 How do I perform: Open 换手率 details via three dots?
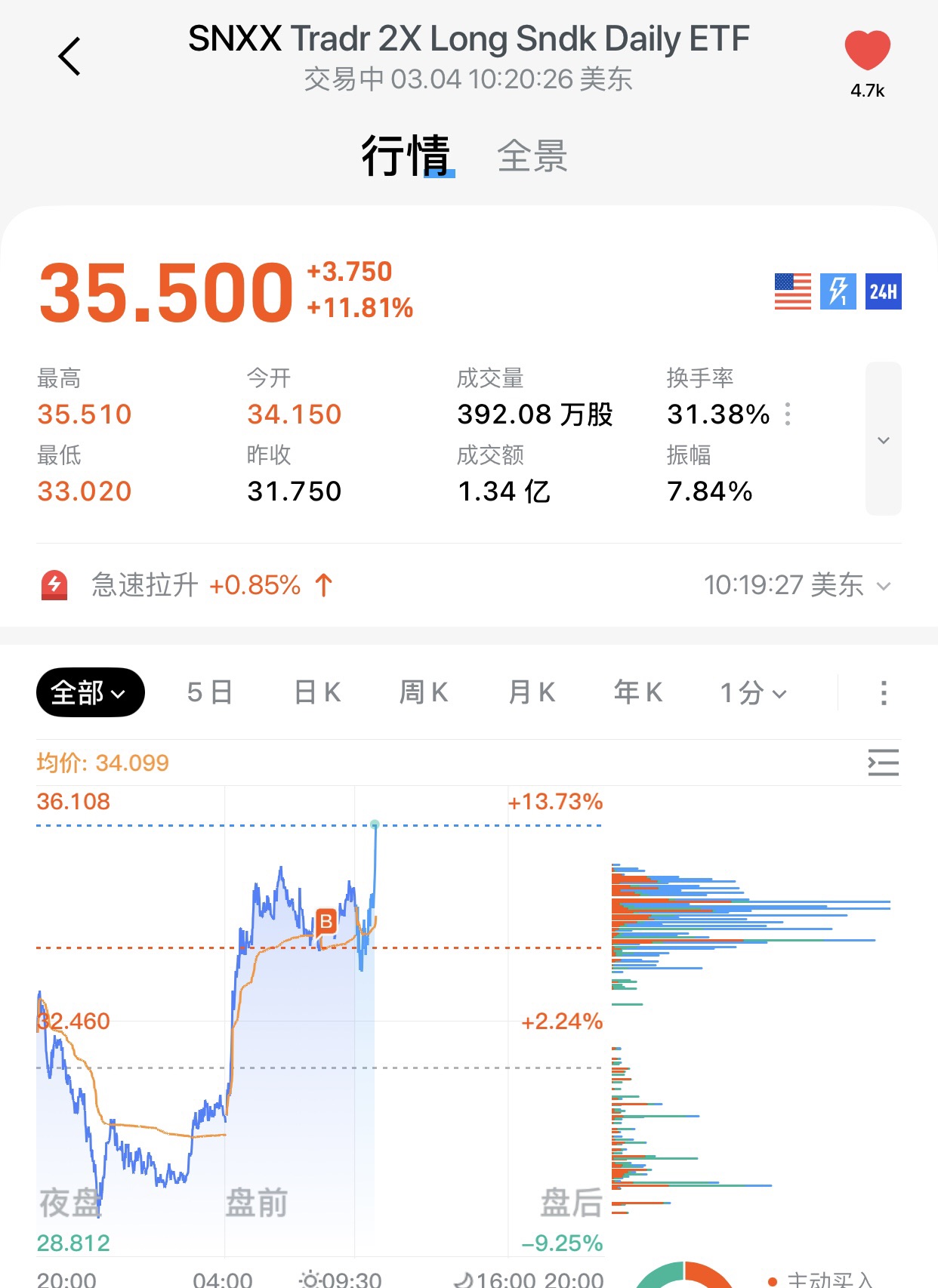788,414
